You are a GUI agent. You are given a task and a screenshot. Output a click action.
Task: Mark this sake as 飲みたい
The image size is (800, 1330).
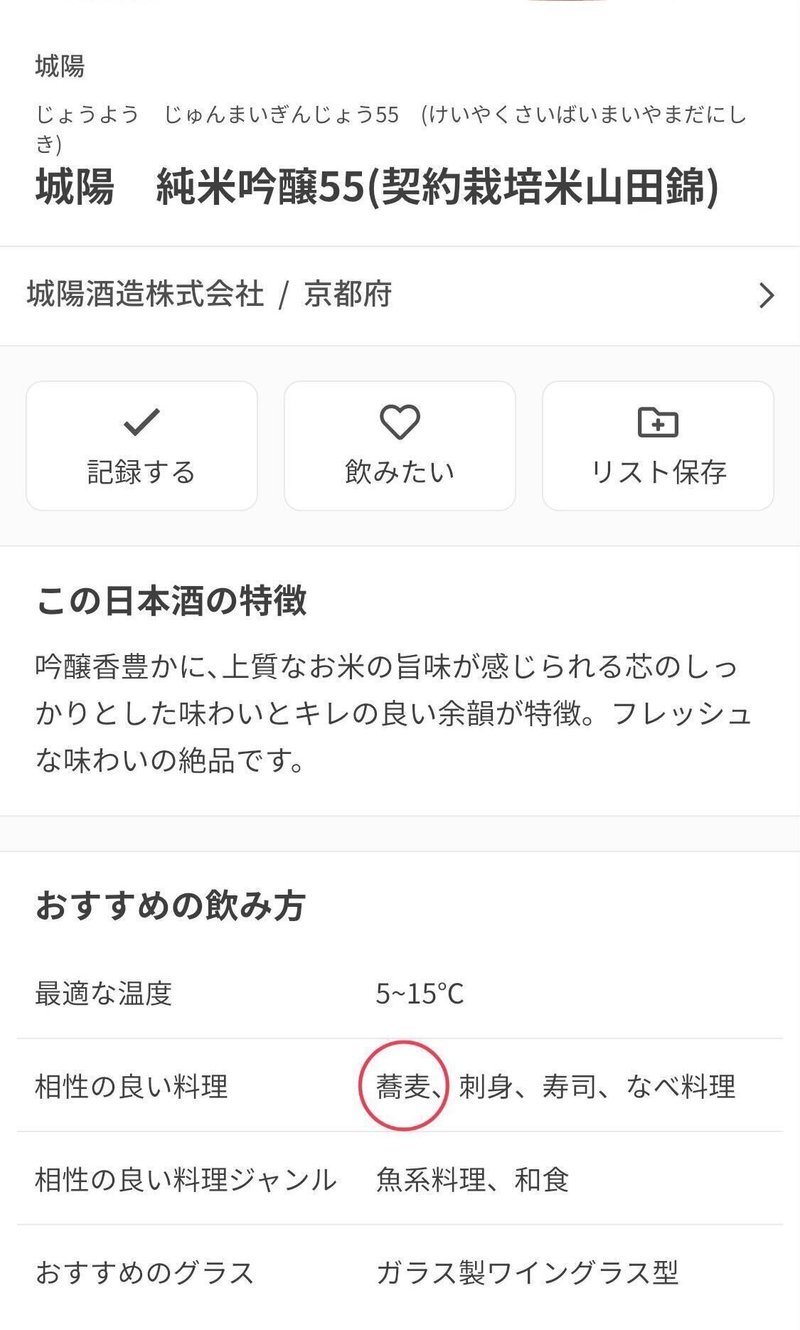[400, 446]
